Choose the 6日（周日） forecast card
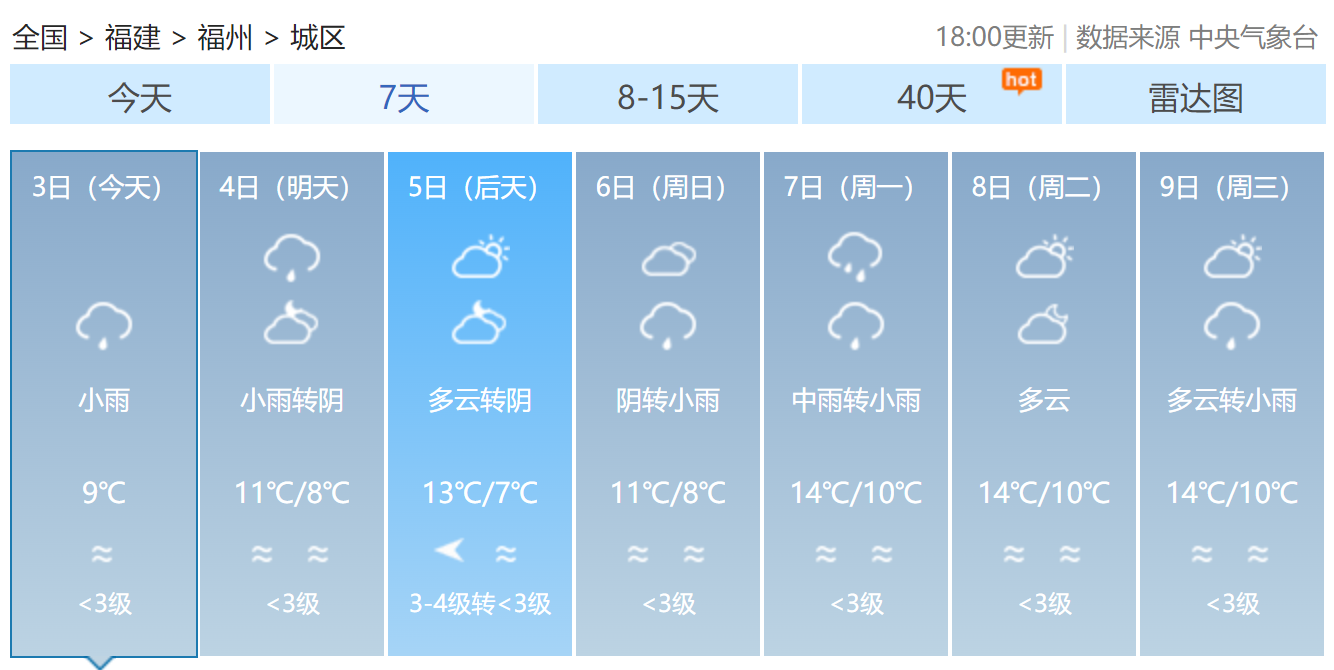1334x670 pixels. [x=668, y=402]
